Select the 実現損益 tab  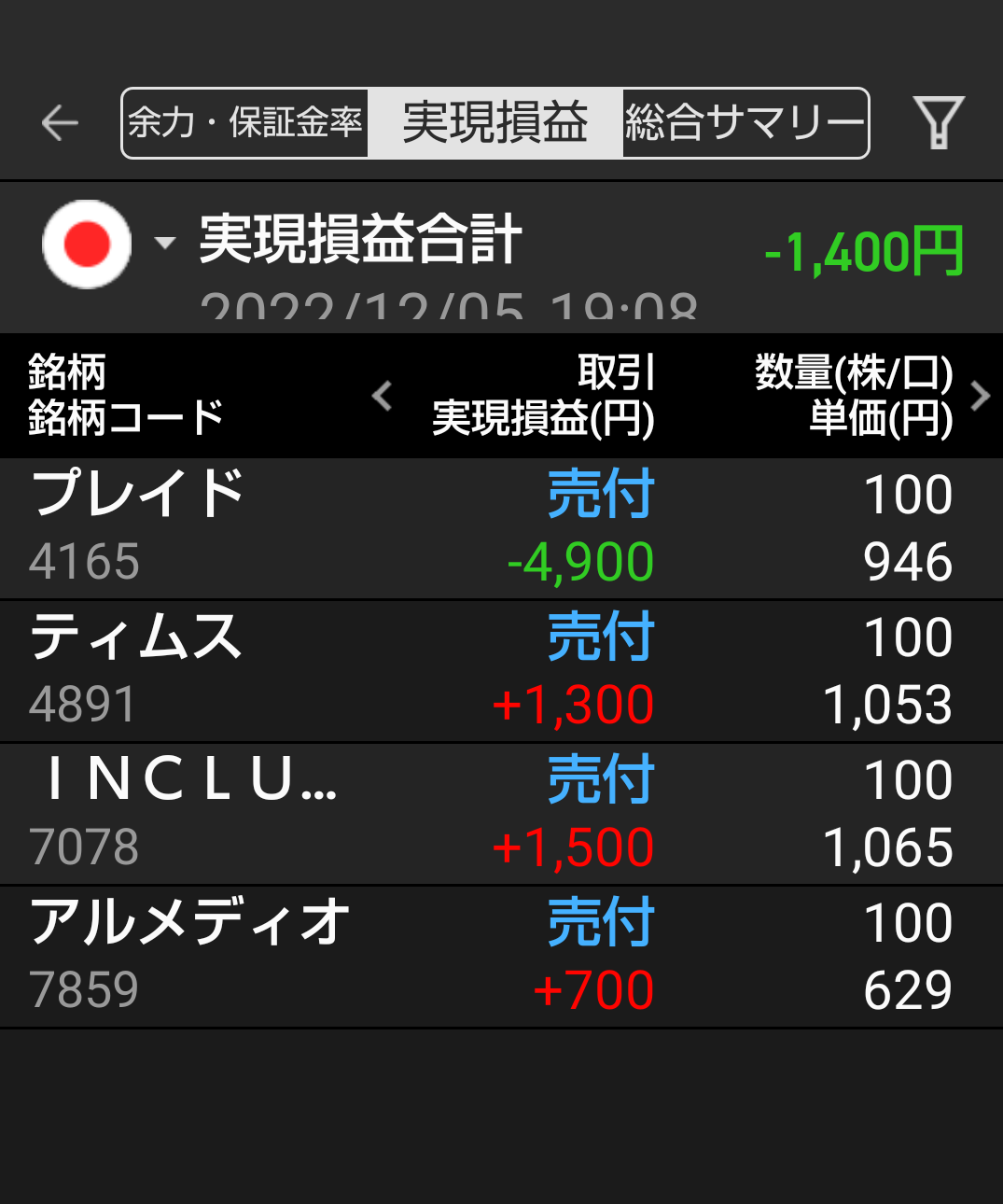click(x=495, y=123)
